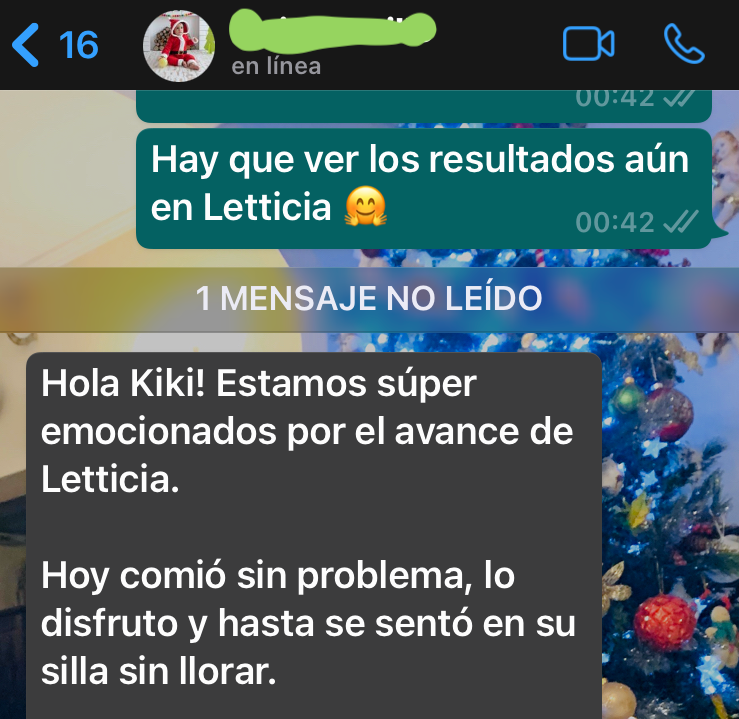Start a video call
Image resolution: width=739 pixels, height=719 pixels.
coord(588,45)
